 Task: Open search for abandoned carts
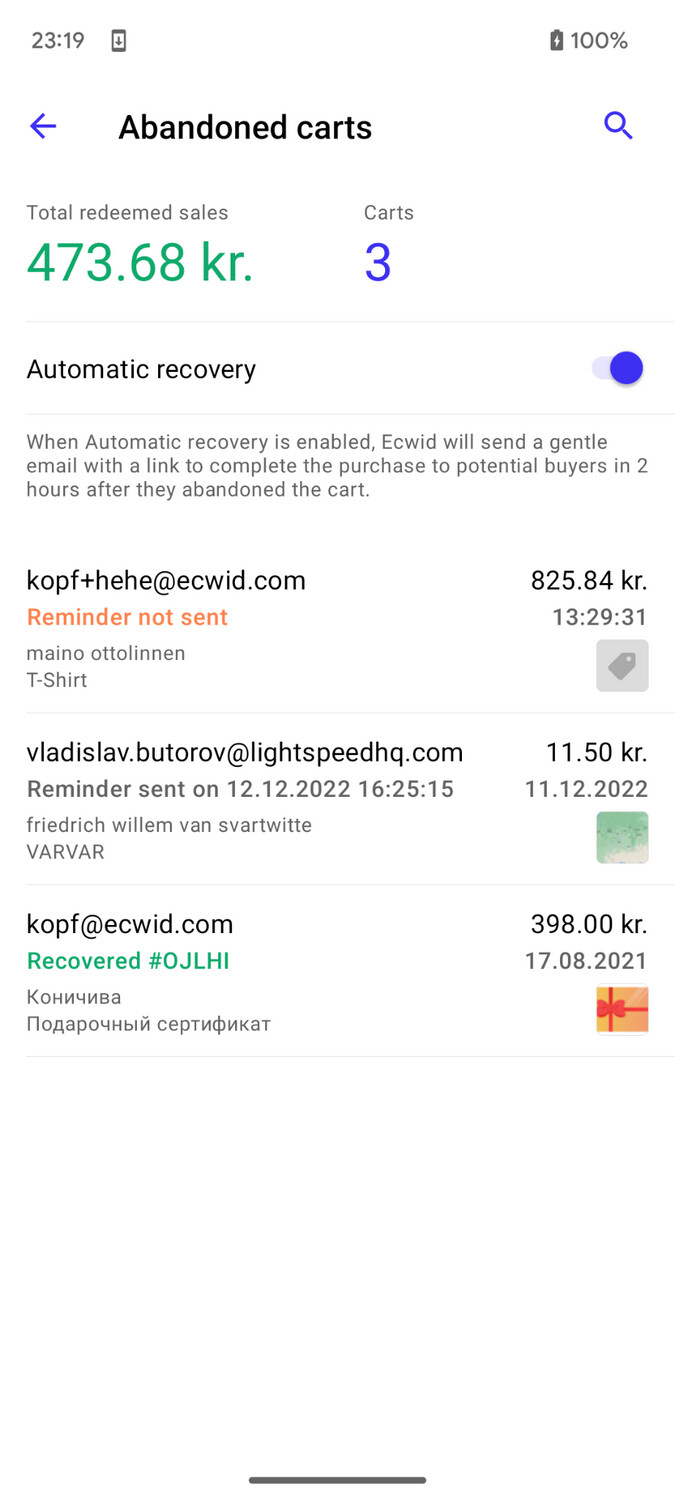click(618, 126)
